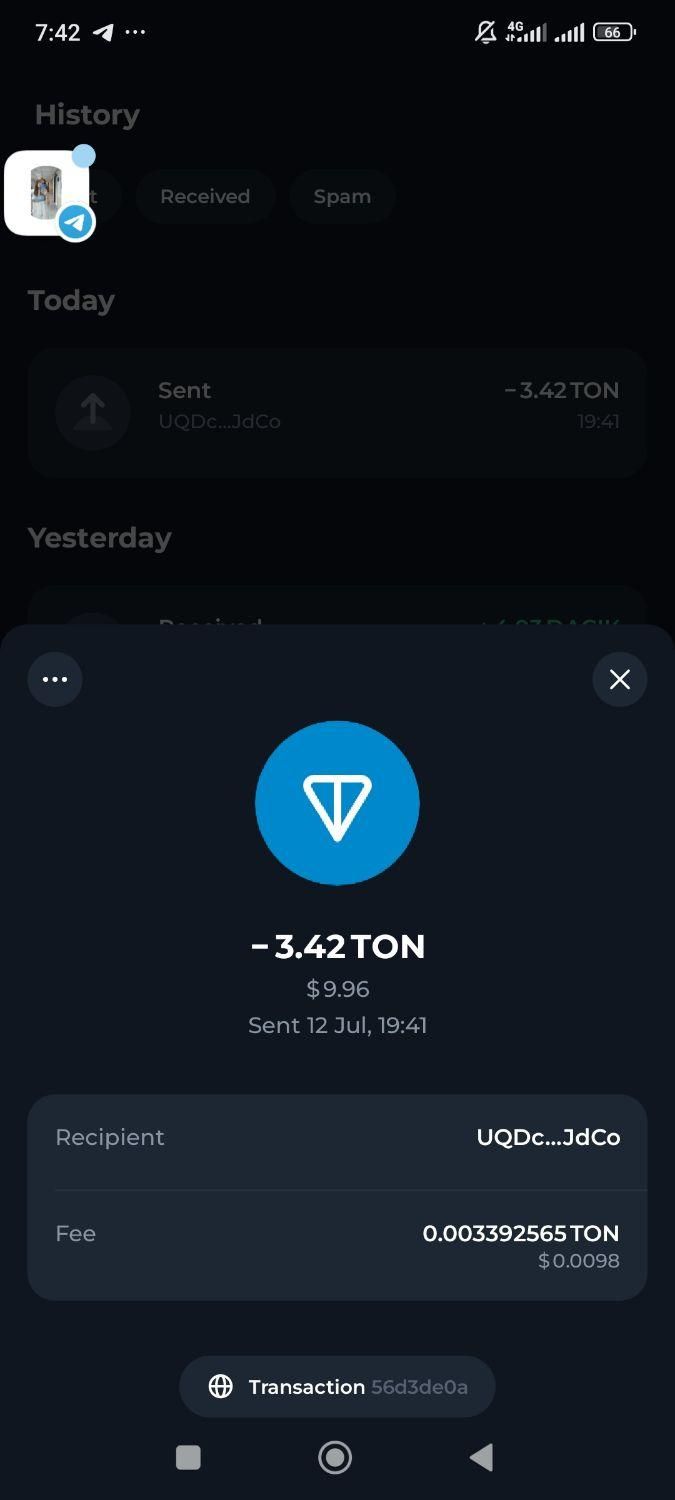675x1500 pixels.
Task: Go back using the system back button
Action: click(x=481, y=1458)
